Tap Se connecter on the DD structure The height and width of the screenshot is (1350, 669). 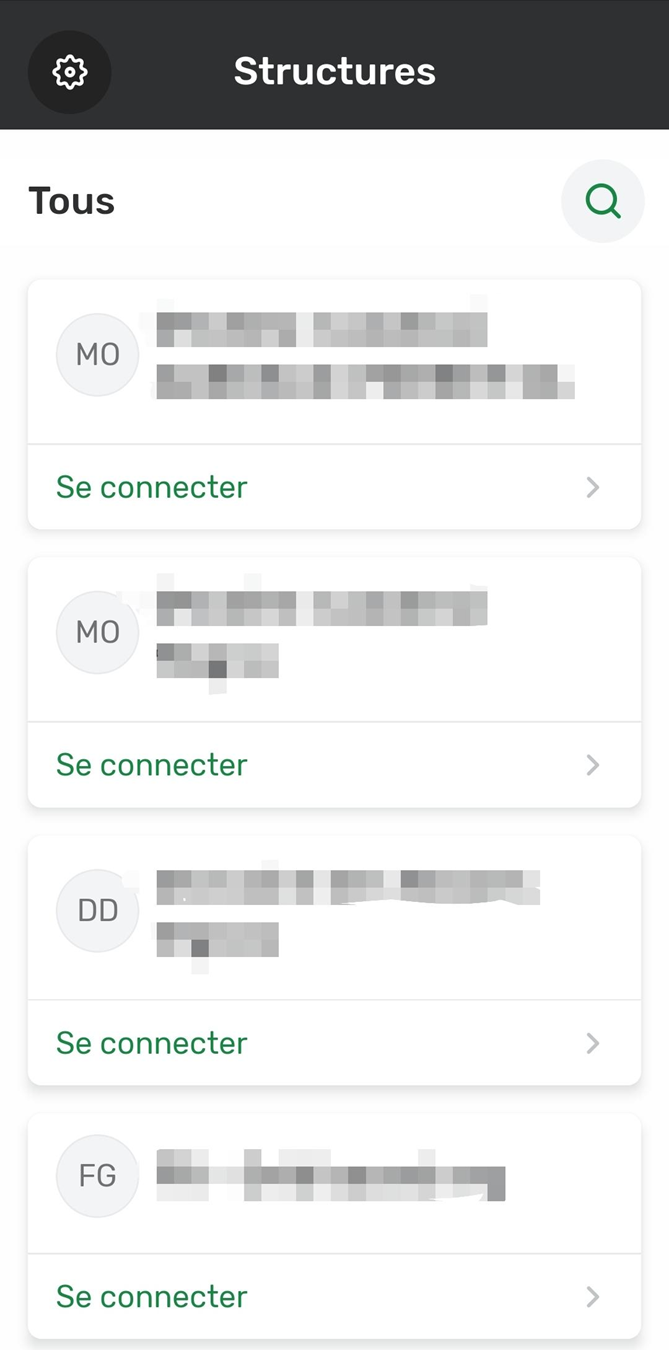(x=152, y=1042)
